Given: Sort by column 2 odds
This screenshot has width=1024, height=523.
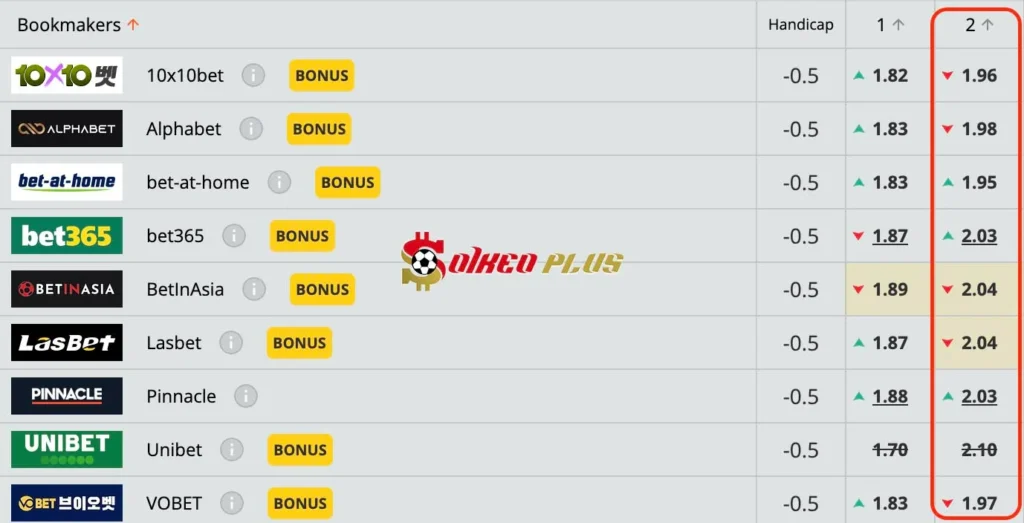Looking at the screenshot, I should 978,25.
